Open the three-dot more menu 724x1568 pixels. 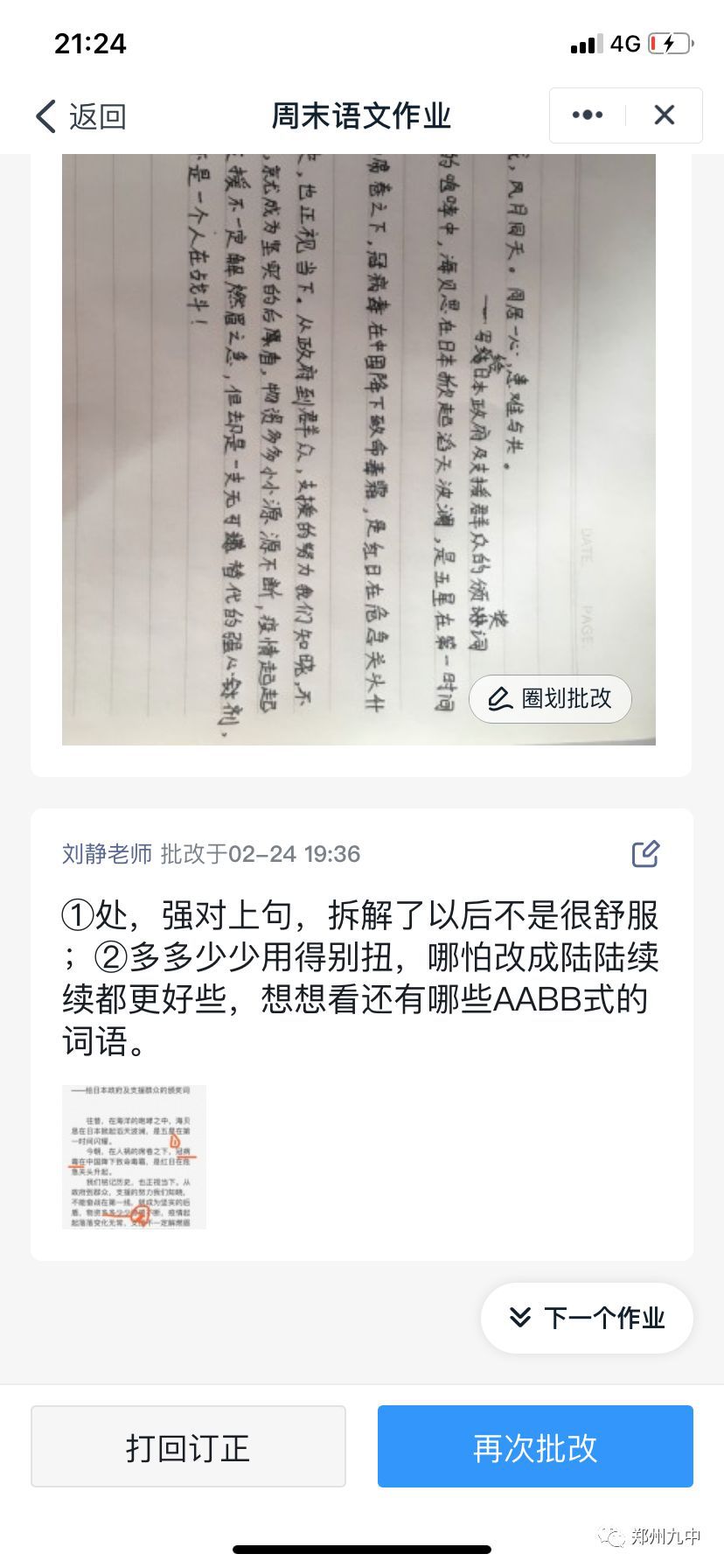tap(587, 115)
